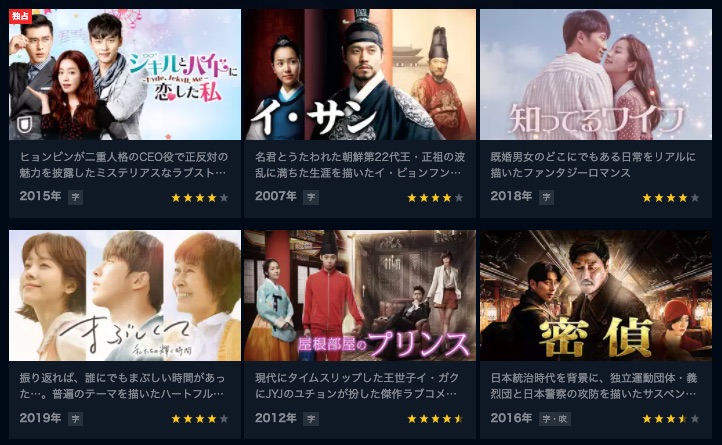
Task: Open the 密偵 movie card
Action: [596, 296]
